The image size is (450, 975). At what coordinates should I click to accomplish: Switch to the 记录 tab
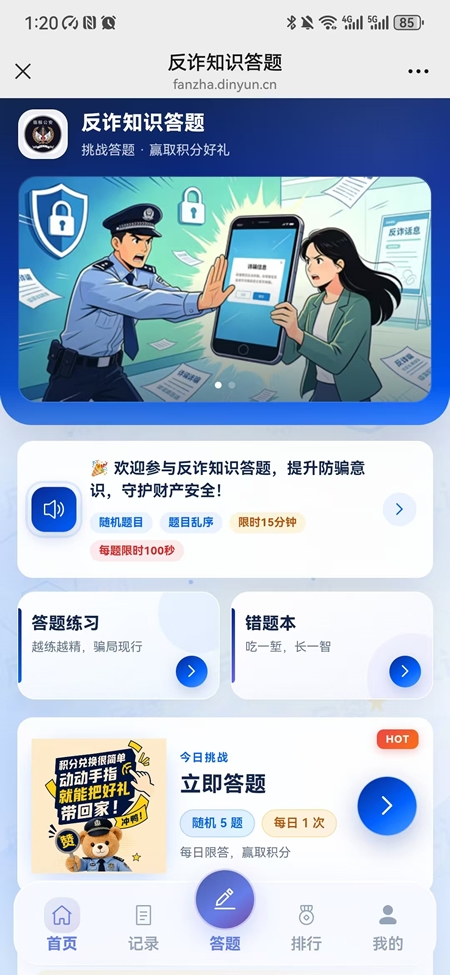point(144,926)
